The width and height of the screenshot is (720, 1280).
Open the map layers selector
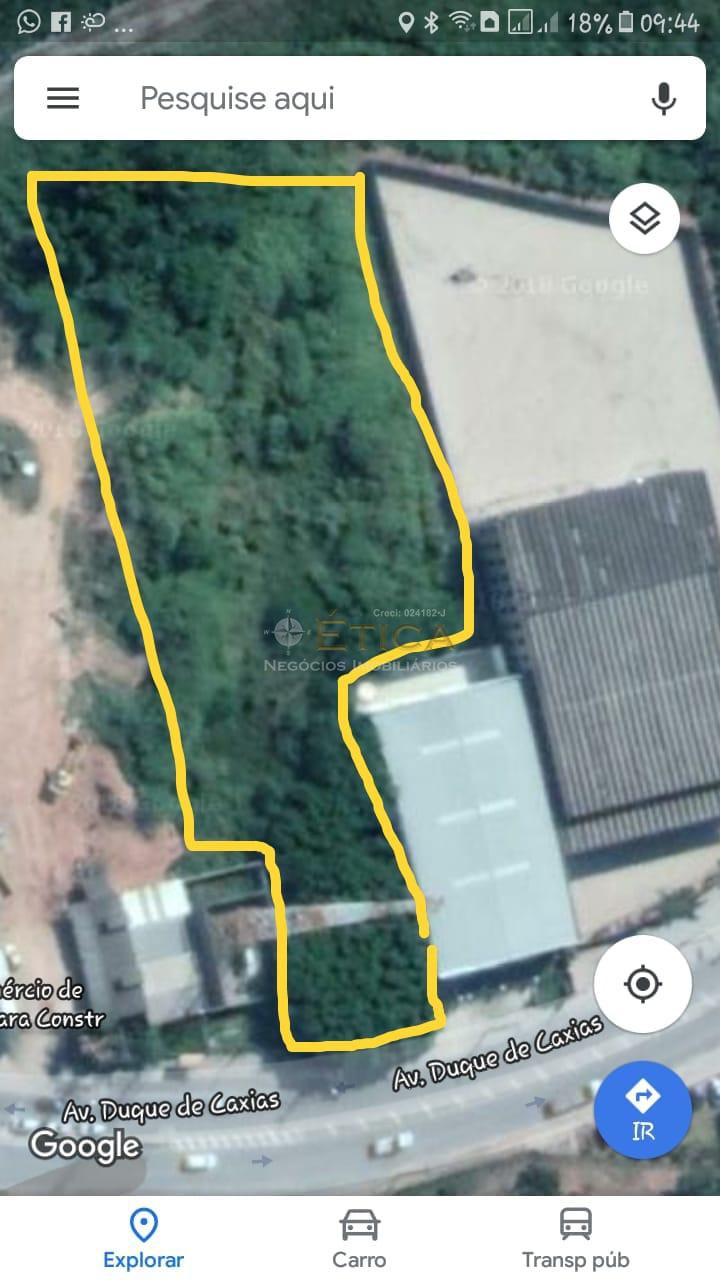644,218
